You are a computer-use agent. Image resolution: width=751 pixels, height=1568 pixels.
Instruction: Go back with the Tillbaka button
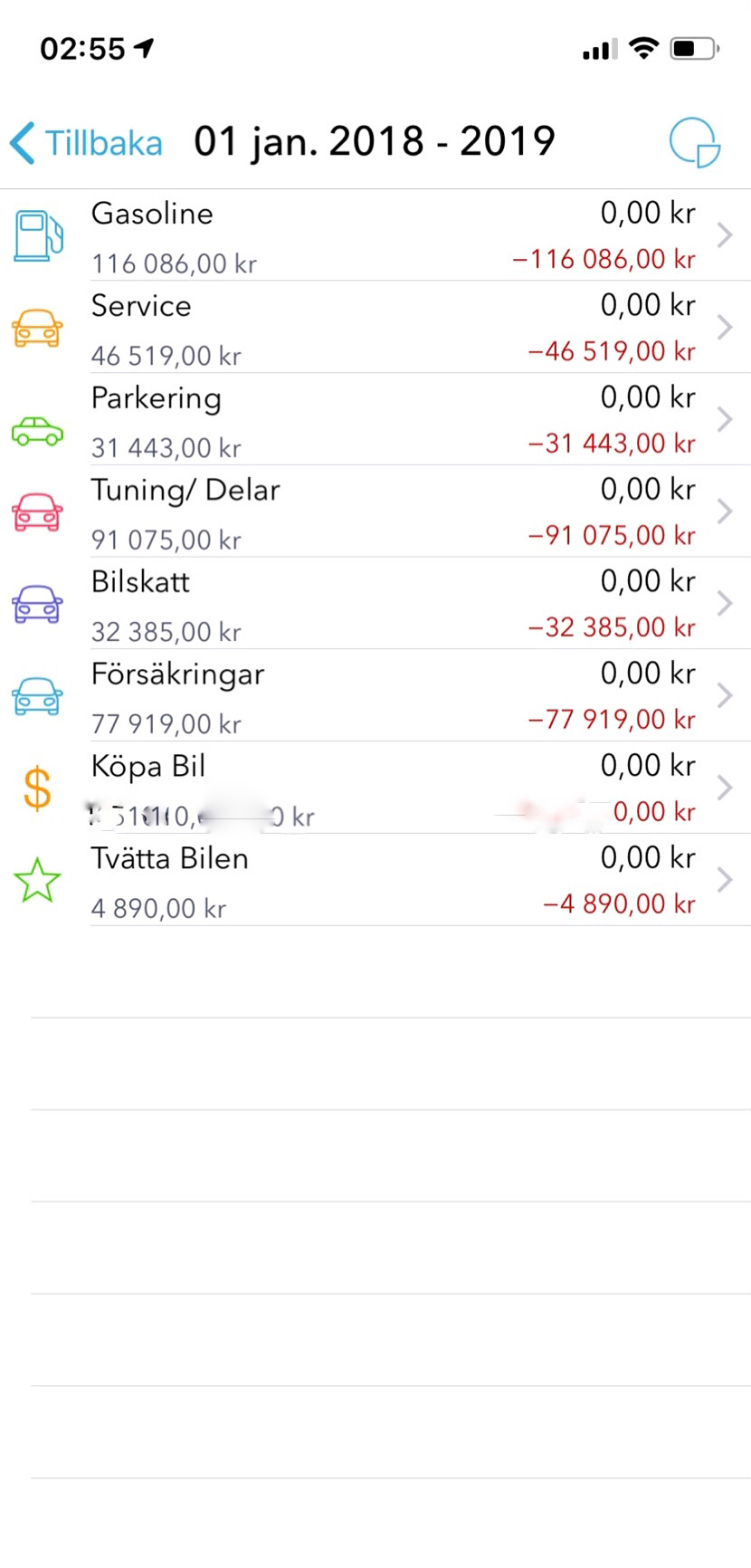87,143
